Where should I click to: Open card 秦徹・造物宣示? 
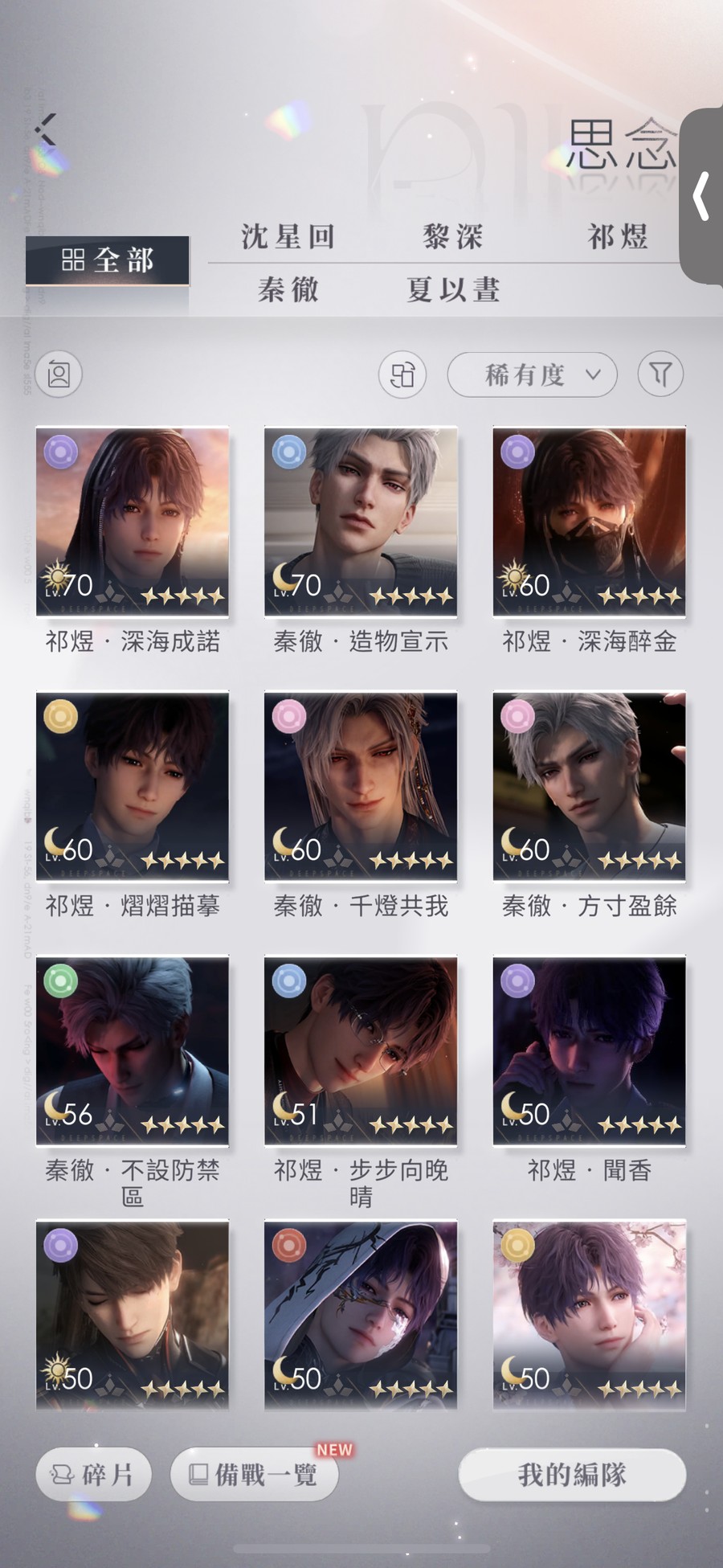click(x=361, y=522)
